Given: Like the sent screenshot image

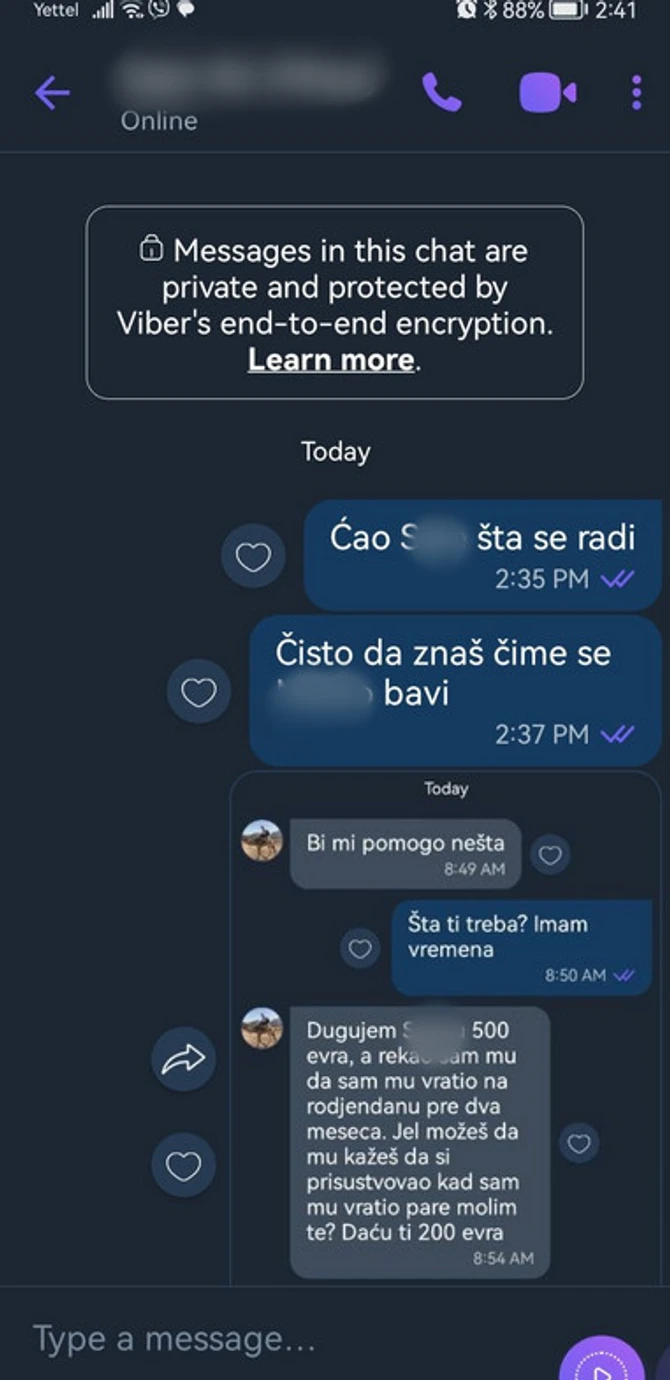Looking at the screenshot, I should (x=183, y=1165).
